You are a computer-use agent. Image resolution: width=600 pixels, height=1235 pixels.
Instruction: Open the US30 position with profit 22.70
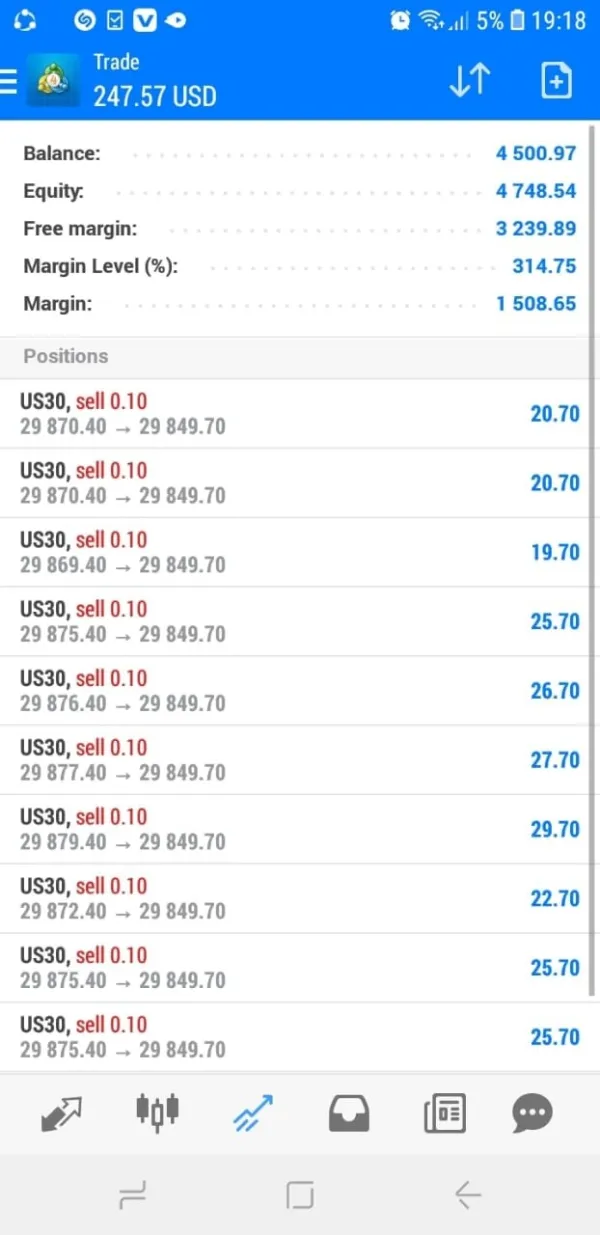click(x=300, y=898)
